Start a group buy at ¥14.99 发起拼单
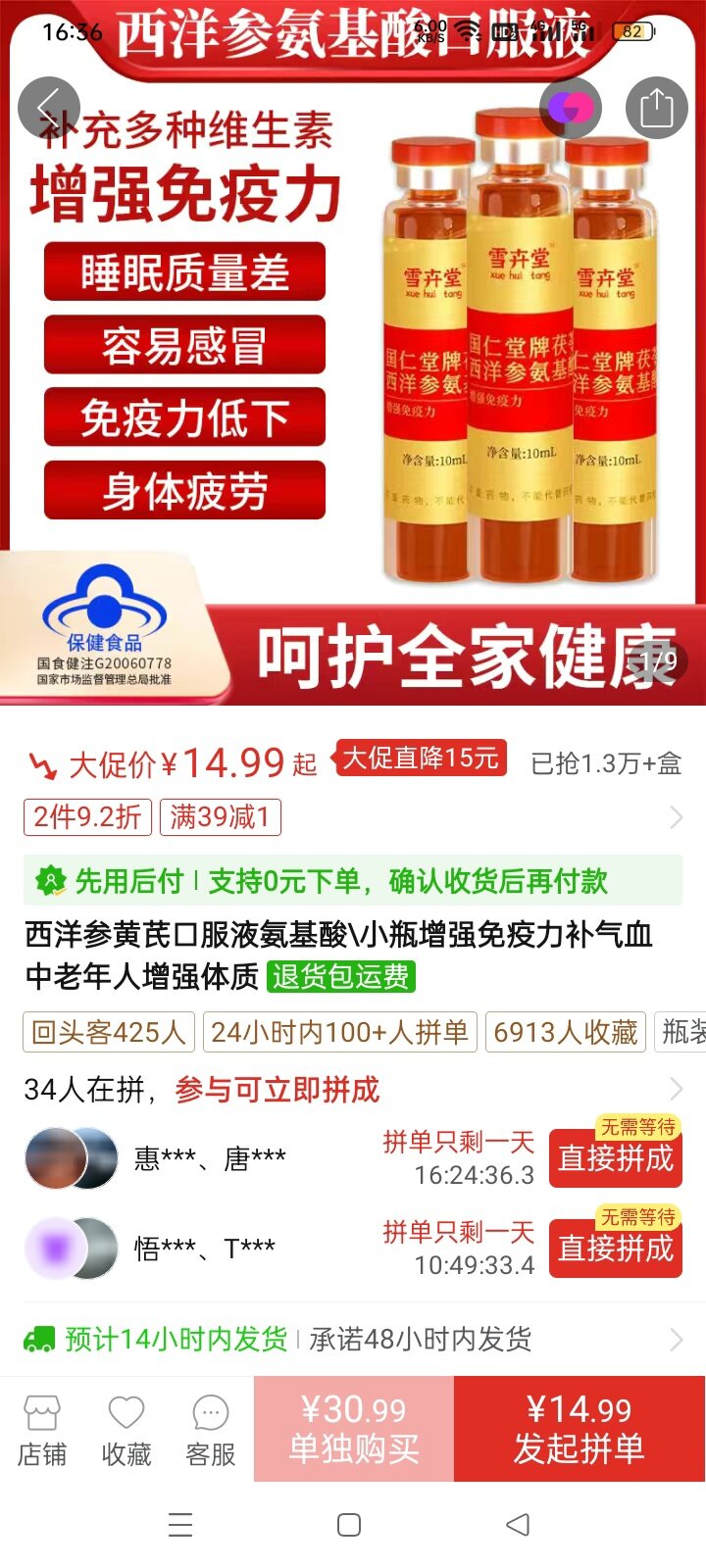Screen dimensions: 706x1568 click(x=580, y=1429)
